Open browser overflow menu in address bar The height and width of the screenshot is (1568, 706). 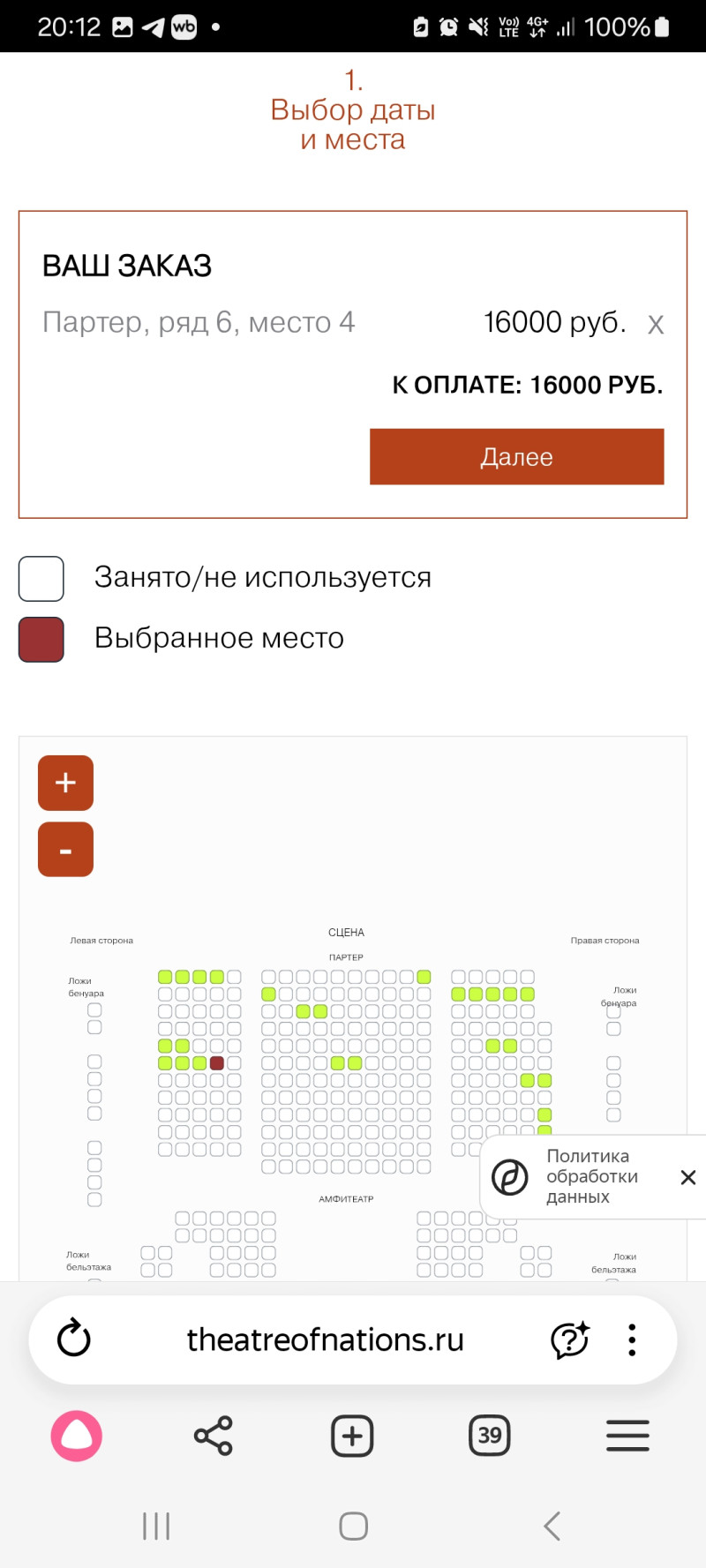(x=632, y=1339)
